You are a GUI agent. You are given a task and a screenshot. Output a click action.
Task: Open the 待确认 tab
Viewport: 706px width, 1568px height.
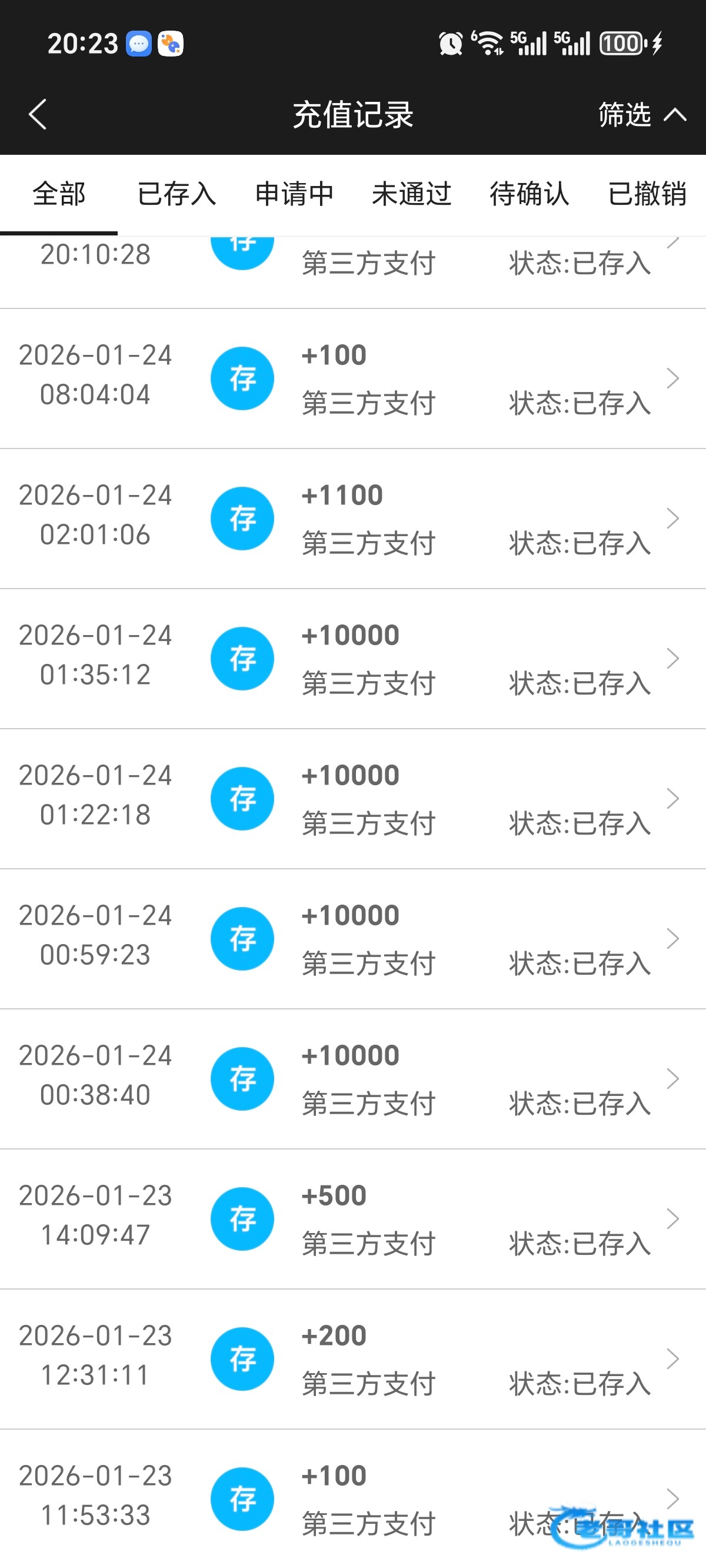pyautogui.click(x=529, y=194)
